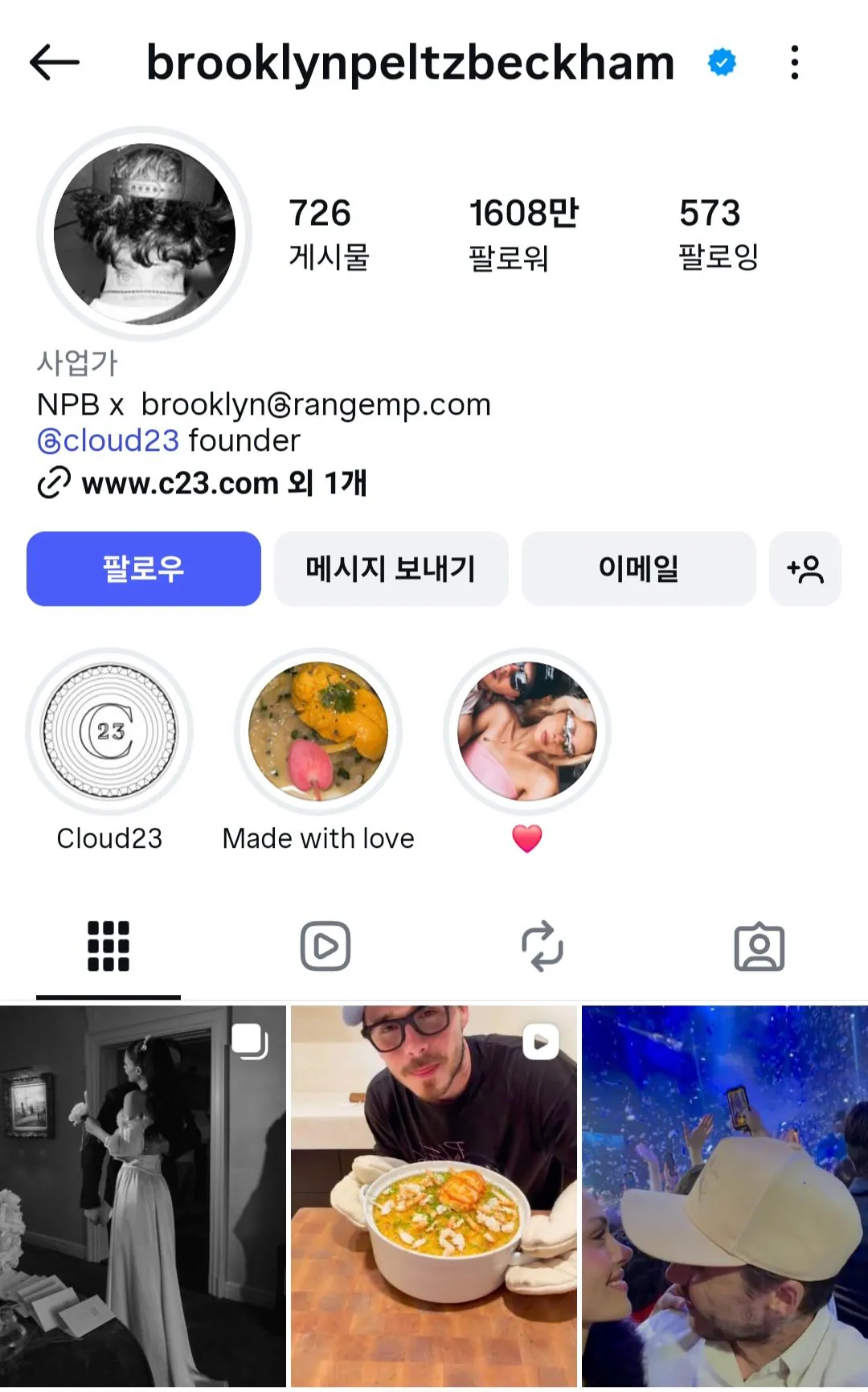Screen dimensions: 868x1392
Task: Switch to the tagged photos tab
Action: click(759, 947)
